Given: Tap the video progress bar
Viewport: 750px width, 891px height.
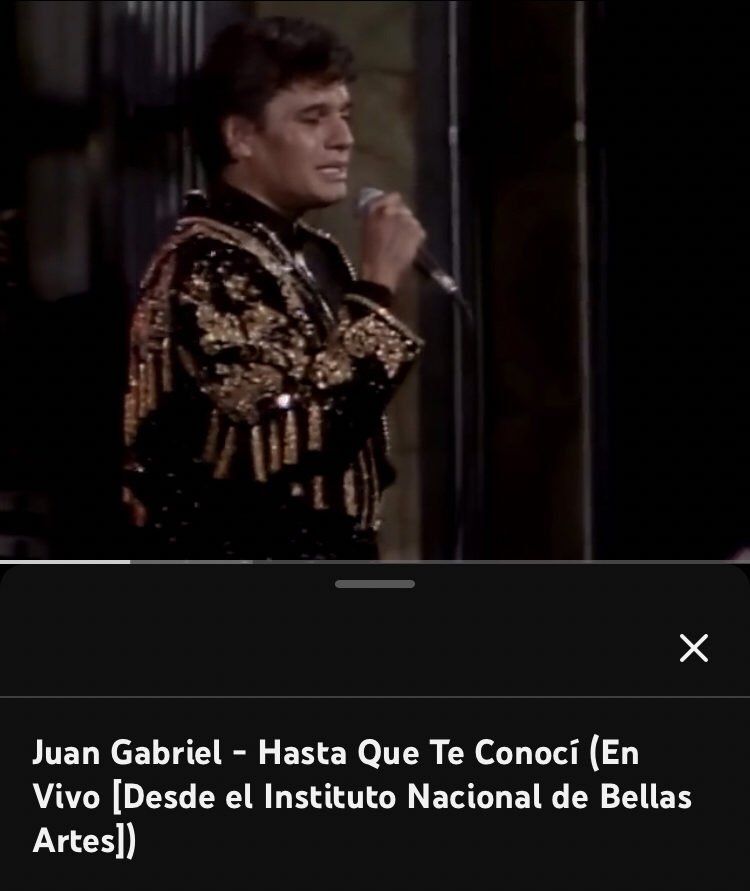Looking at the screenshot, I should (375, 561).
